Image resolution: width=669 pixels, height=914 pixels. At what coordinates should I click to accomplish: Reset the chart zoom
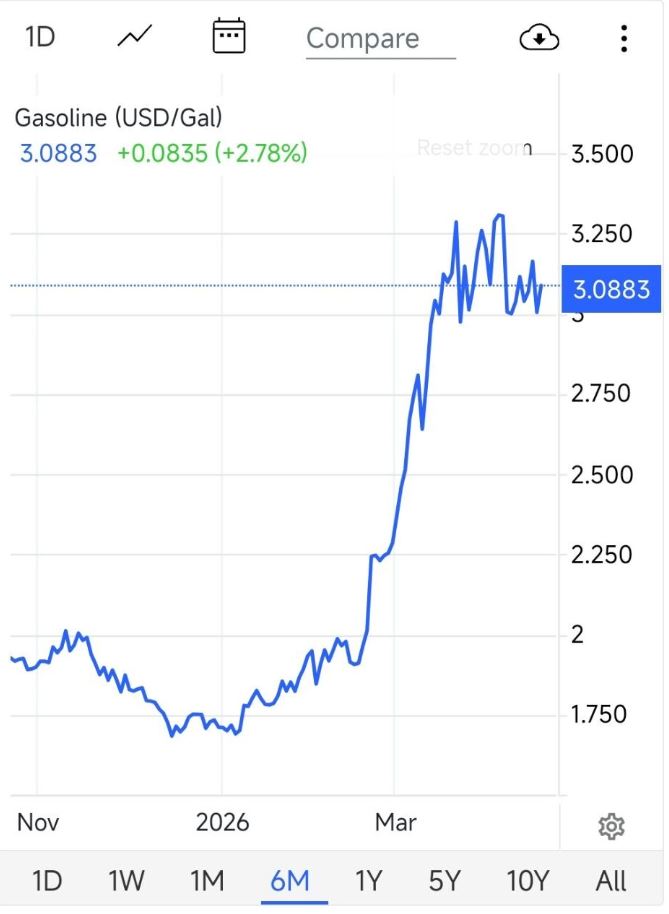pyautogui.click(x=472, y=148)
